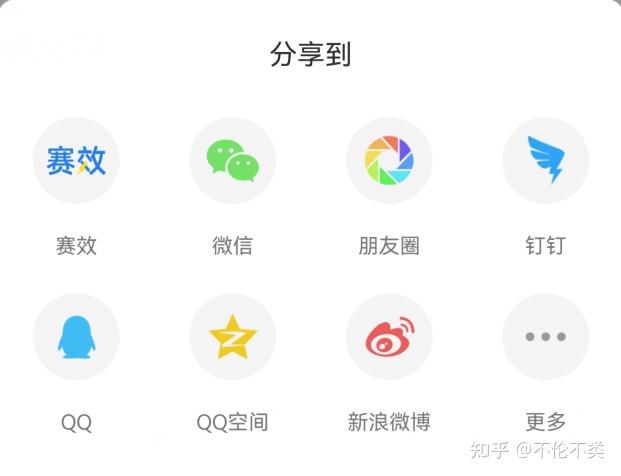Share to QQ penguin icon
The image size is (621, 476).
(x=76, y=337)
